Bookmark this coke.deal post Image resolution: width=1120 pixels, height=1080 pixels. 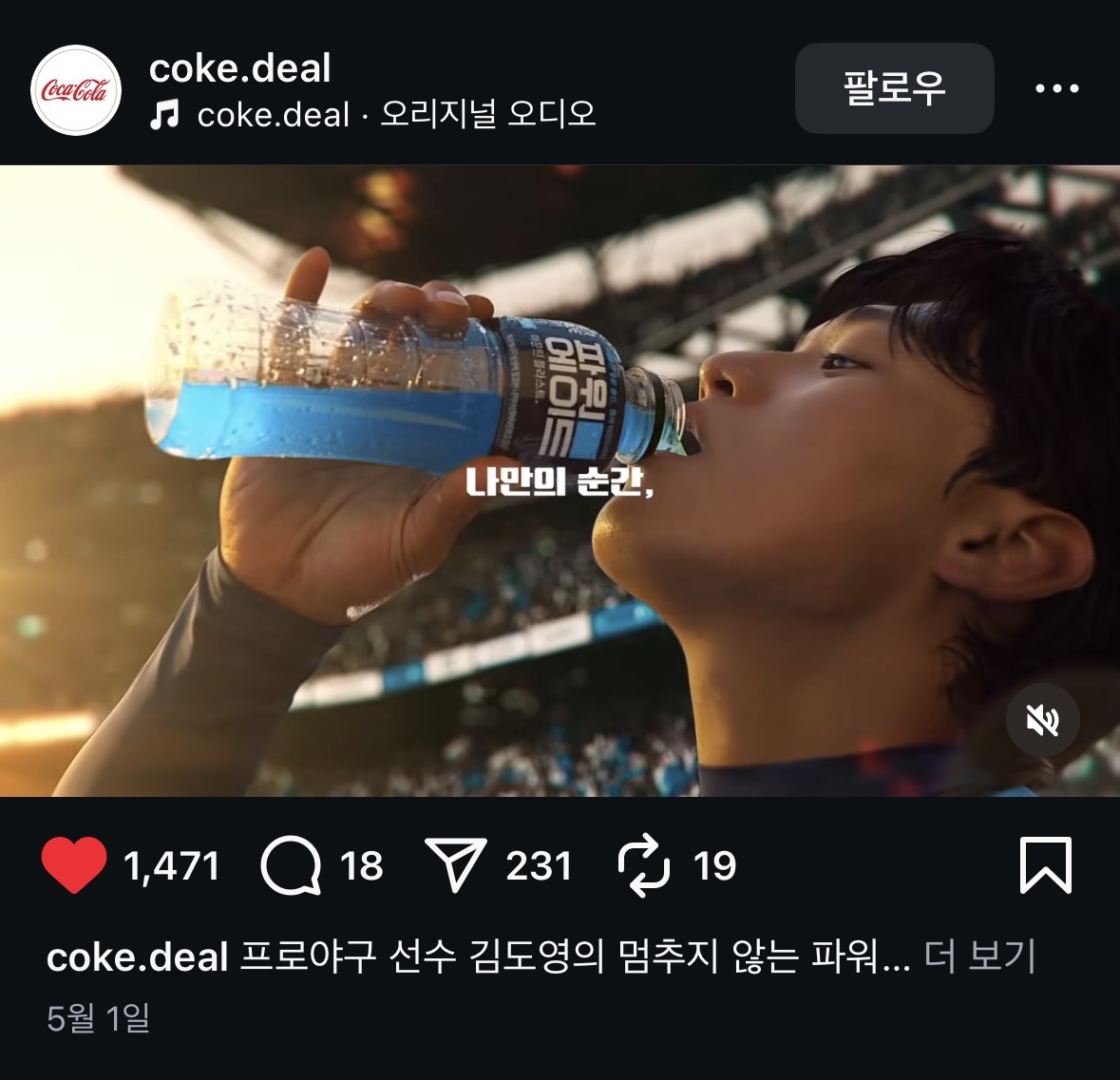(x=1045, y=865)
